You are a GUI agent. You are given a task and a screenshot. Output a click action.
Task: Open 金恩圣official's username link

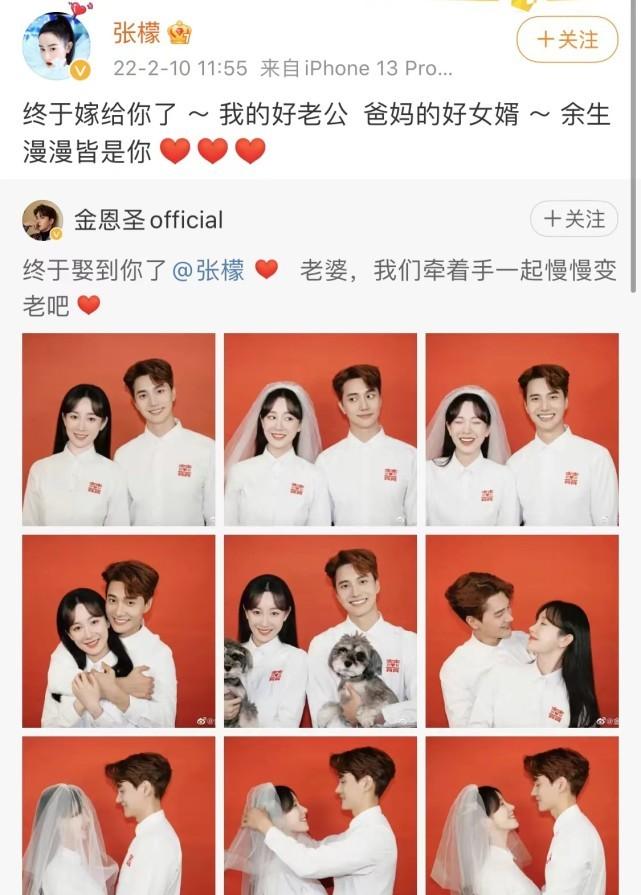148,220
